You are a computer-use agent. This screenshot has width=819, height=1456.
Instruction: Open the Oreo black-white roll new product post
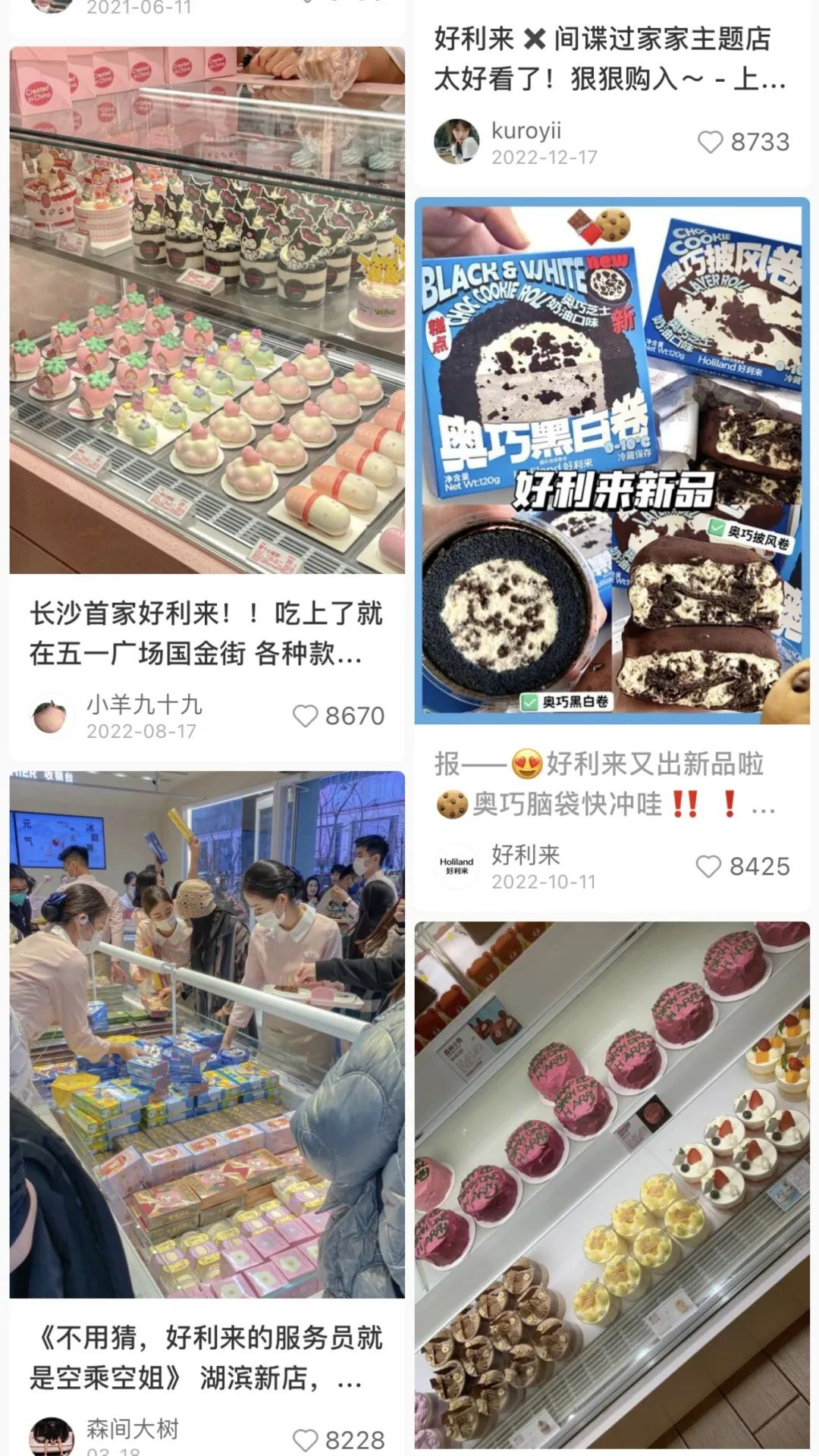coord(612,461)
